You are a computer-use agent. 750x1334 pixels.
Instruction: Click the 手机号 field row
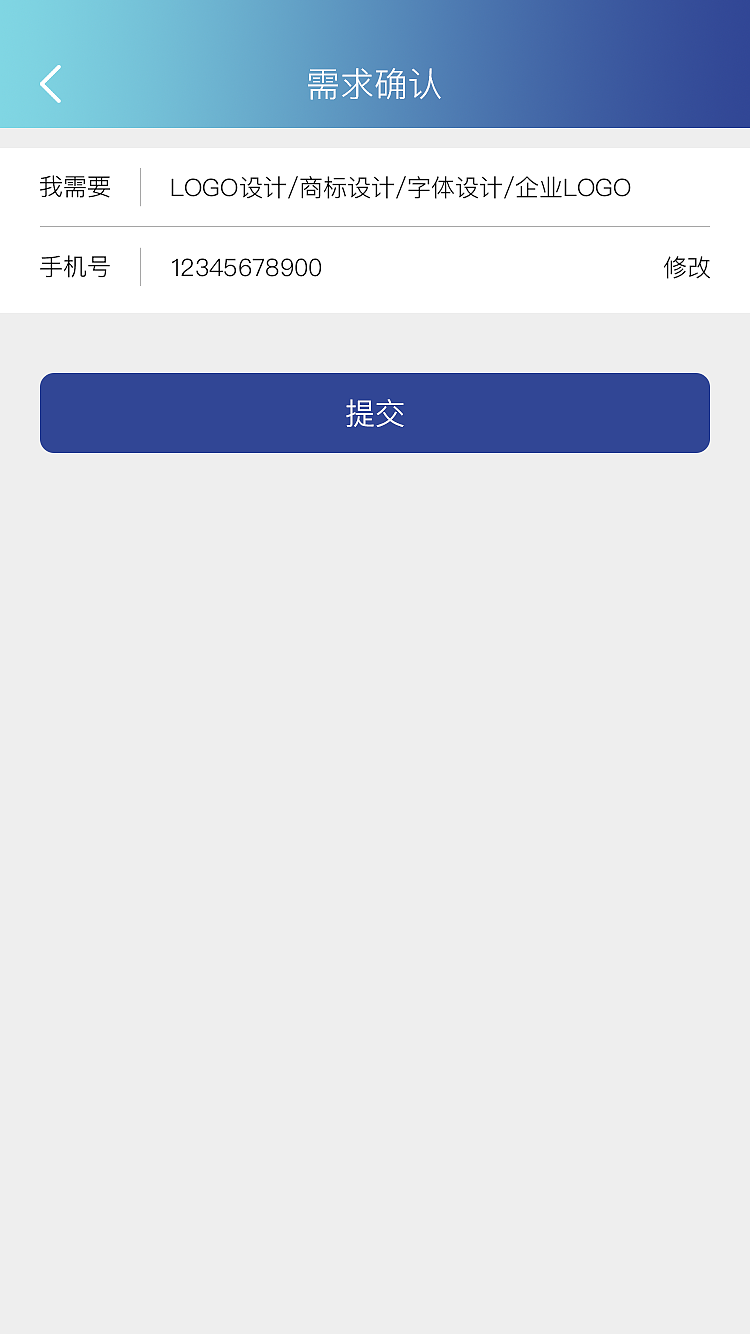(x=375, y=267)
